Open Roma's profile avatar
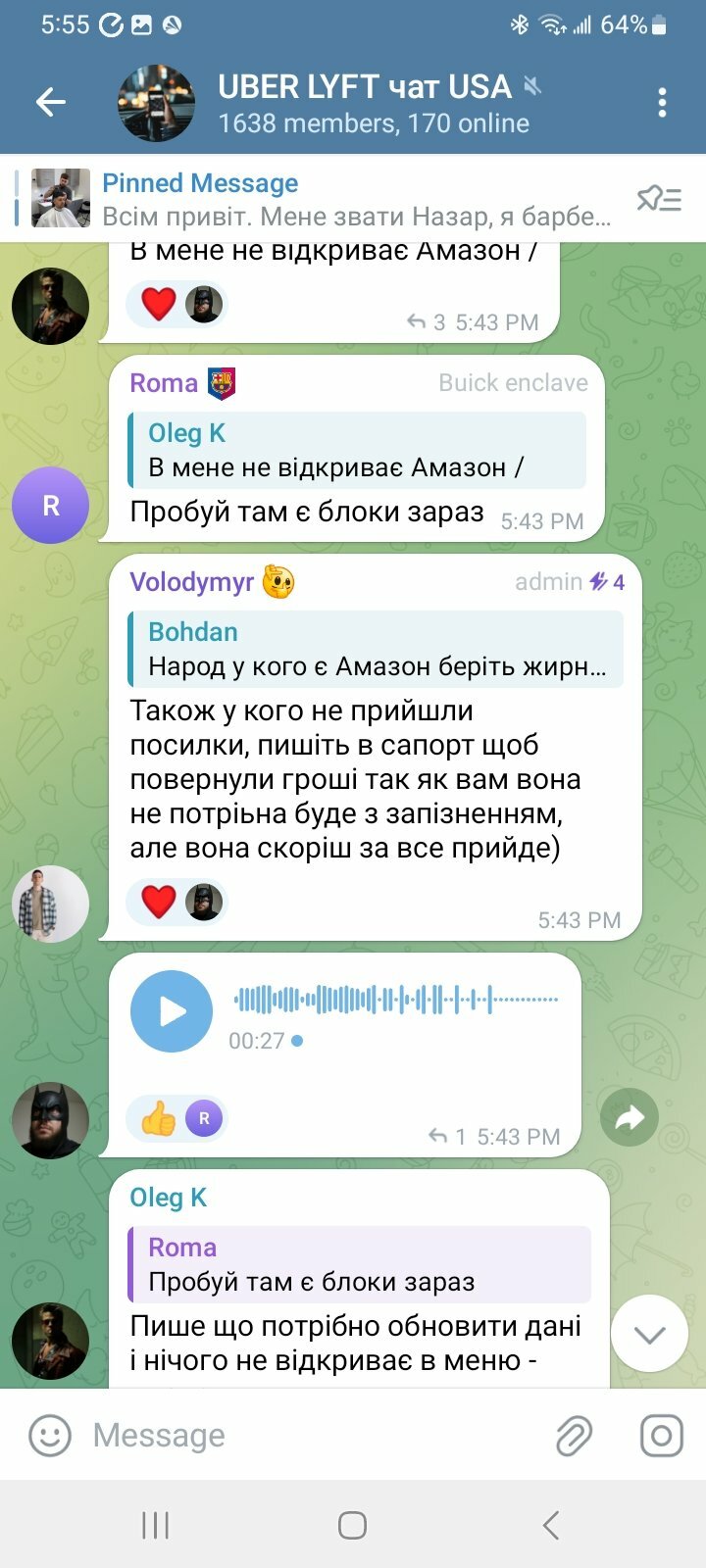The height and width of the screenshot is (1568, 706). tap(51, 506)
